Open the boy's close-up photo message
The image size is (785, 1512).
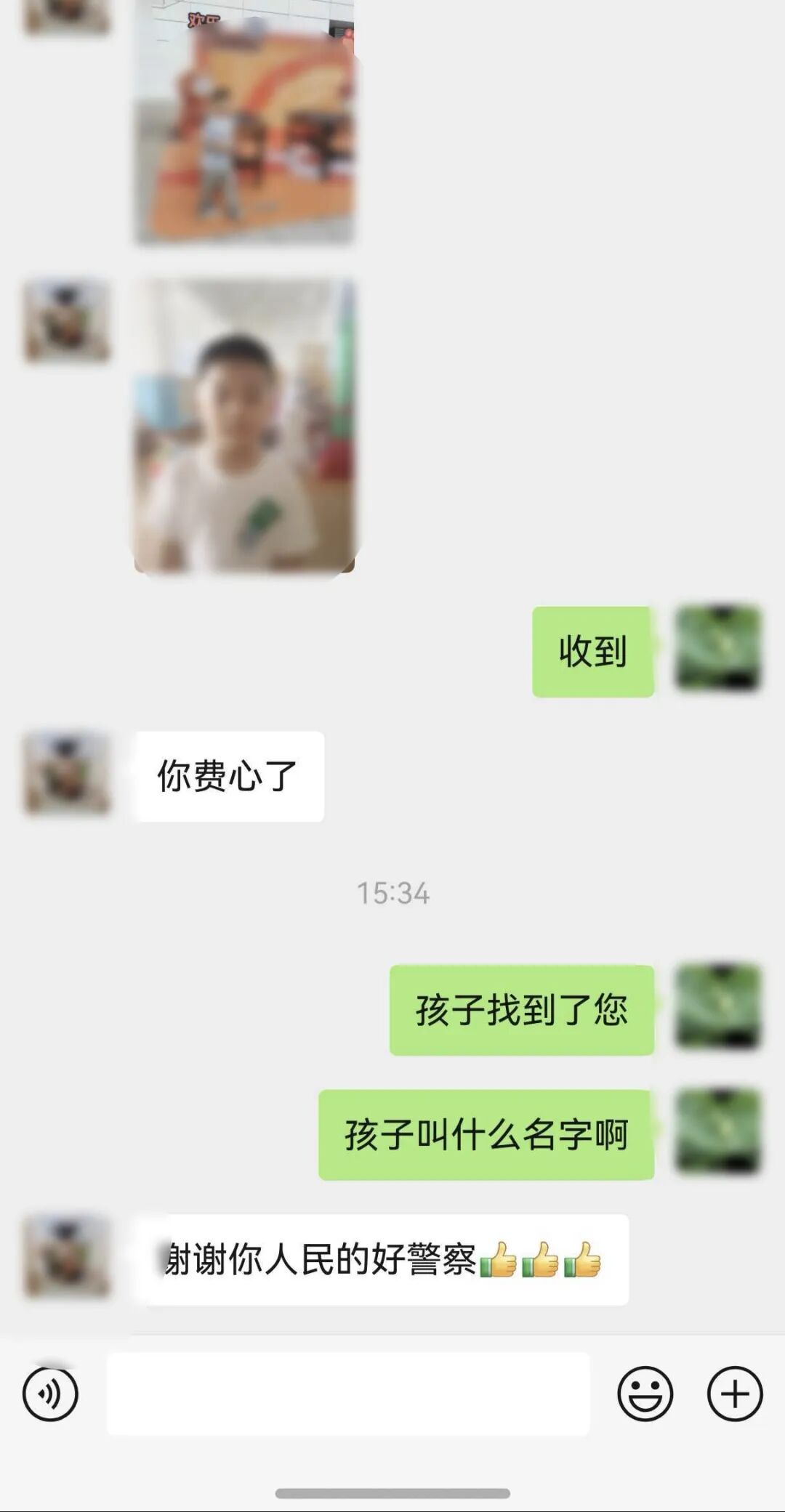244,426
